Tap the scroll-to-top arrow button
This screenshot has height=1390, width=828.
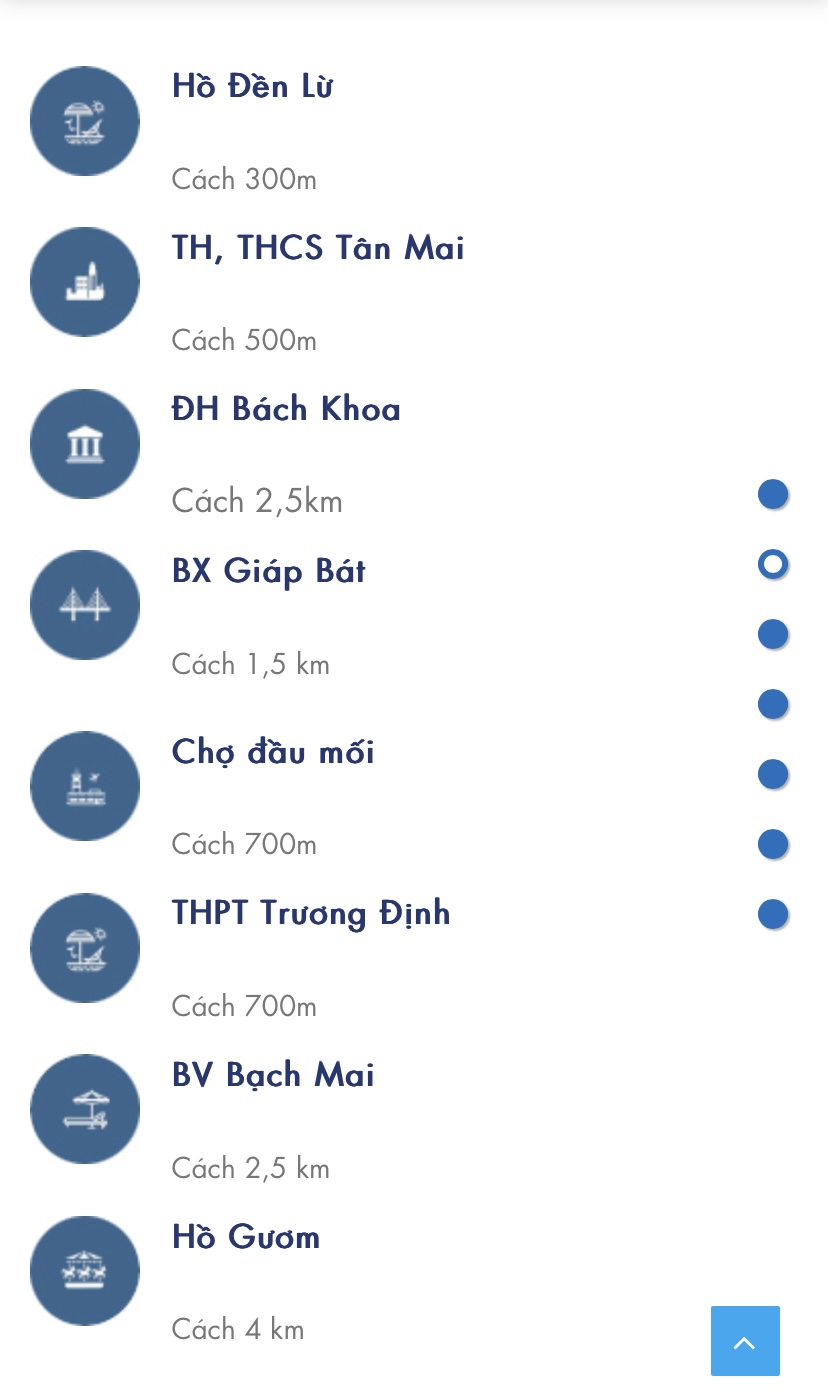point(745,1341)
